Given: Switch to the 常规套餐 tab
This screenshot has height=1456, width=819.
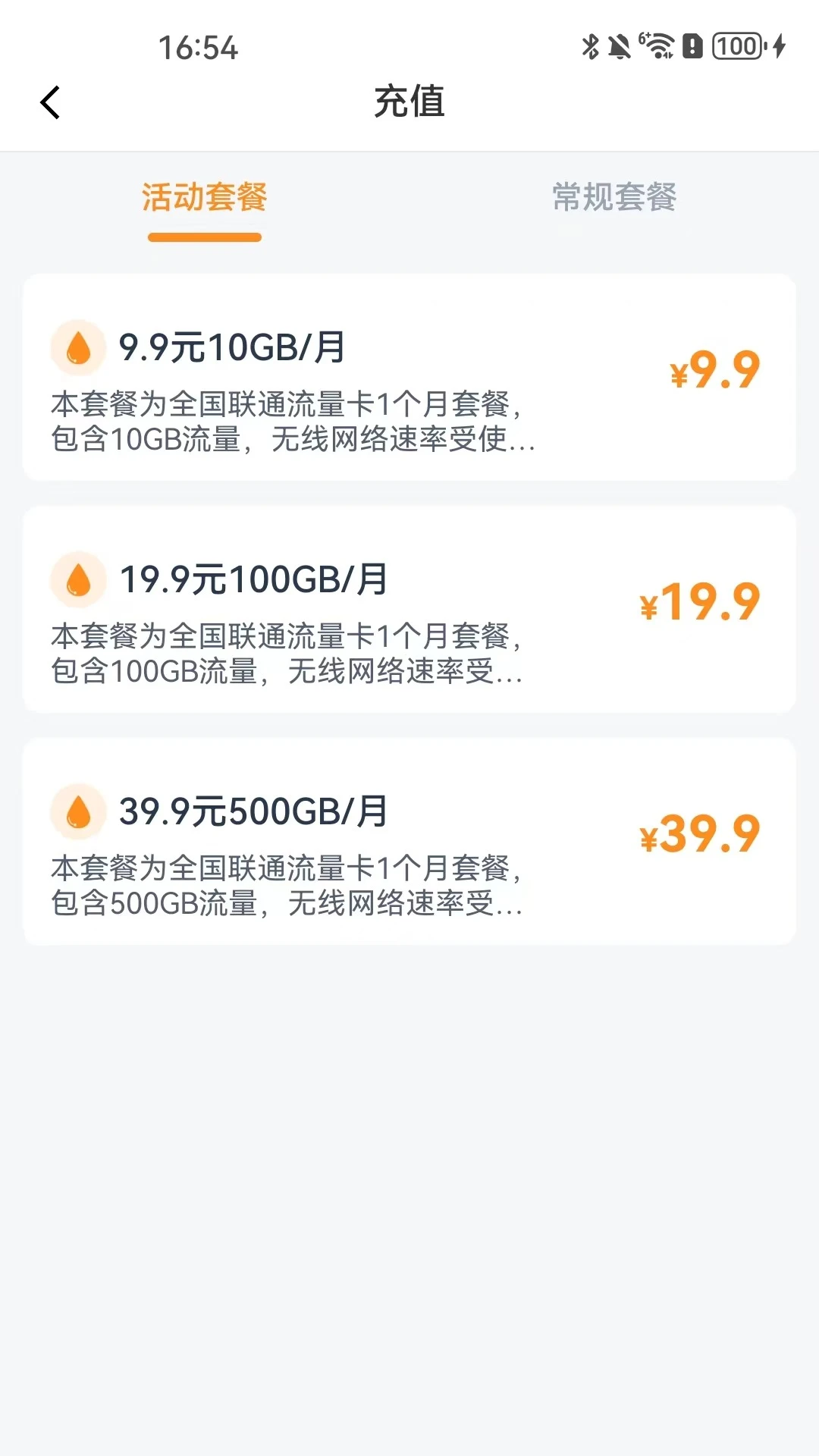Looking at the screenshot, I should 615,199.
